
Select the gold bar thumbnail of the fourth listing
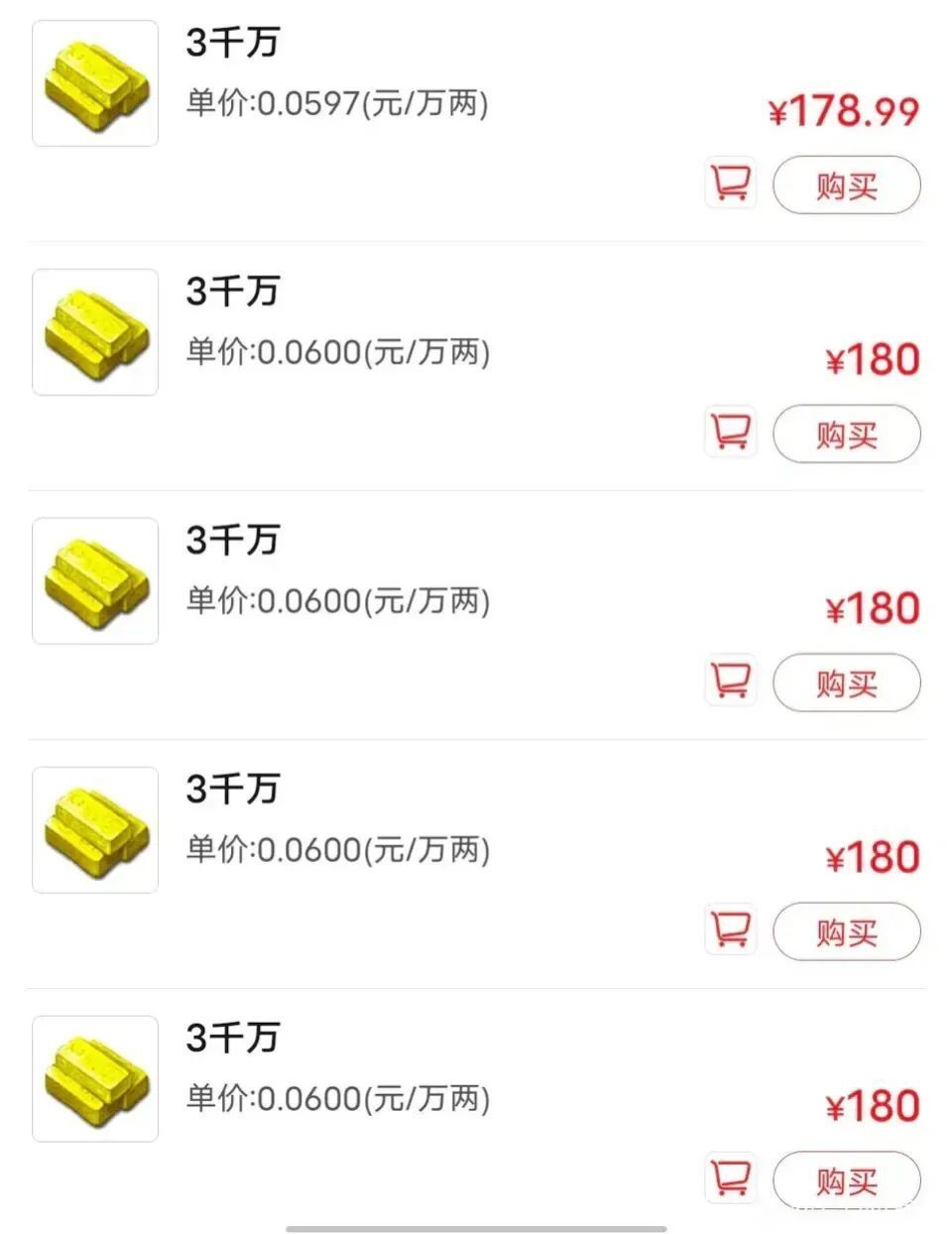[x=94, y=829]
